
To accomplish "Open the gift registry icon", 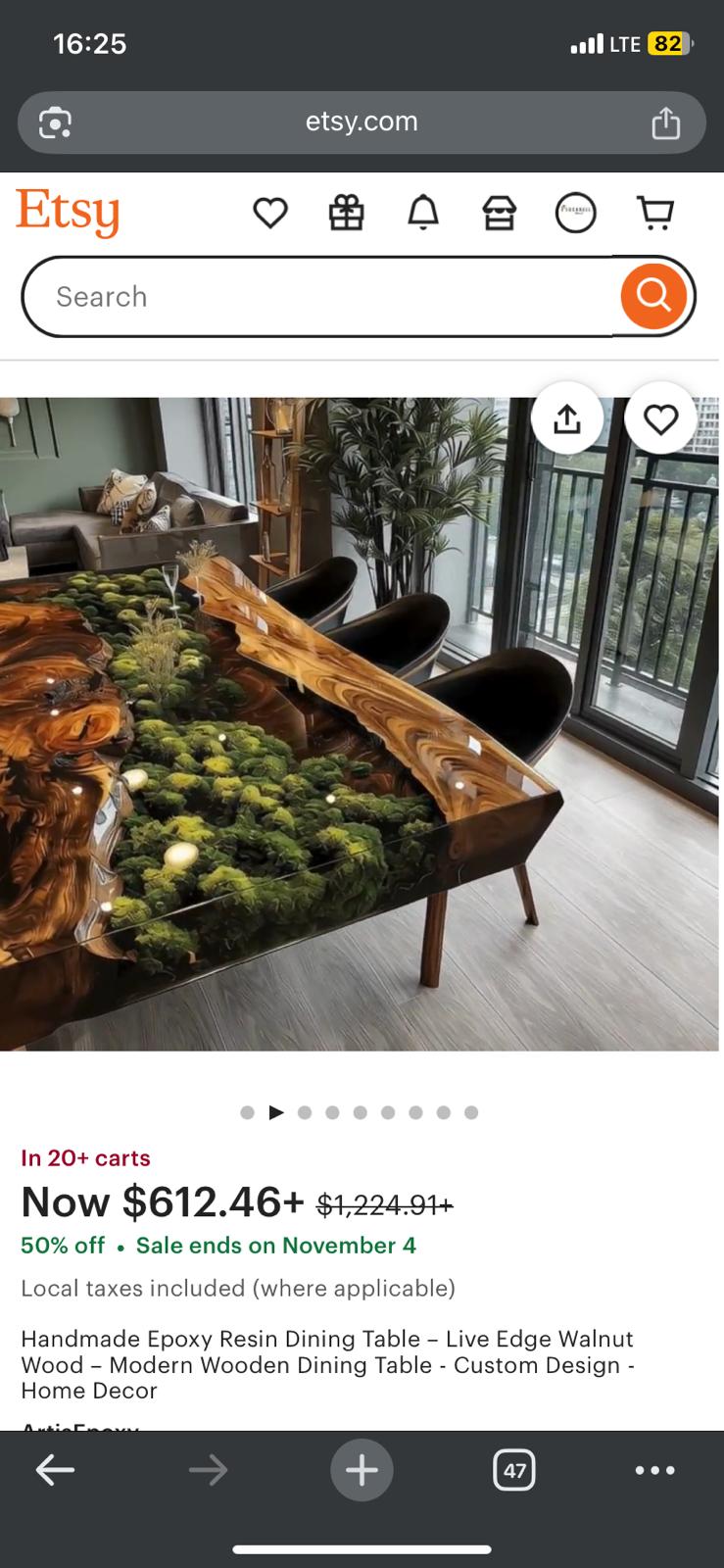I will (x=346, y=212).
